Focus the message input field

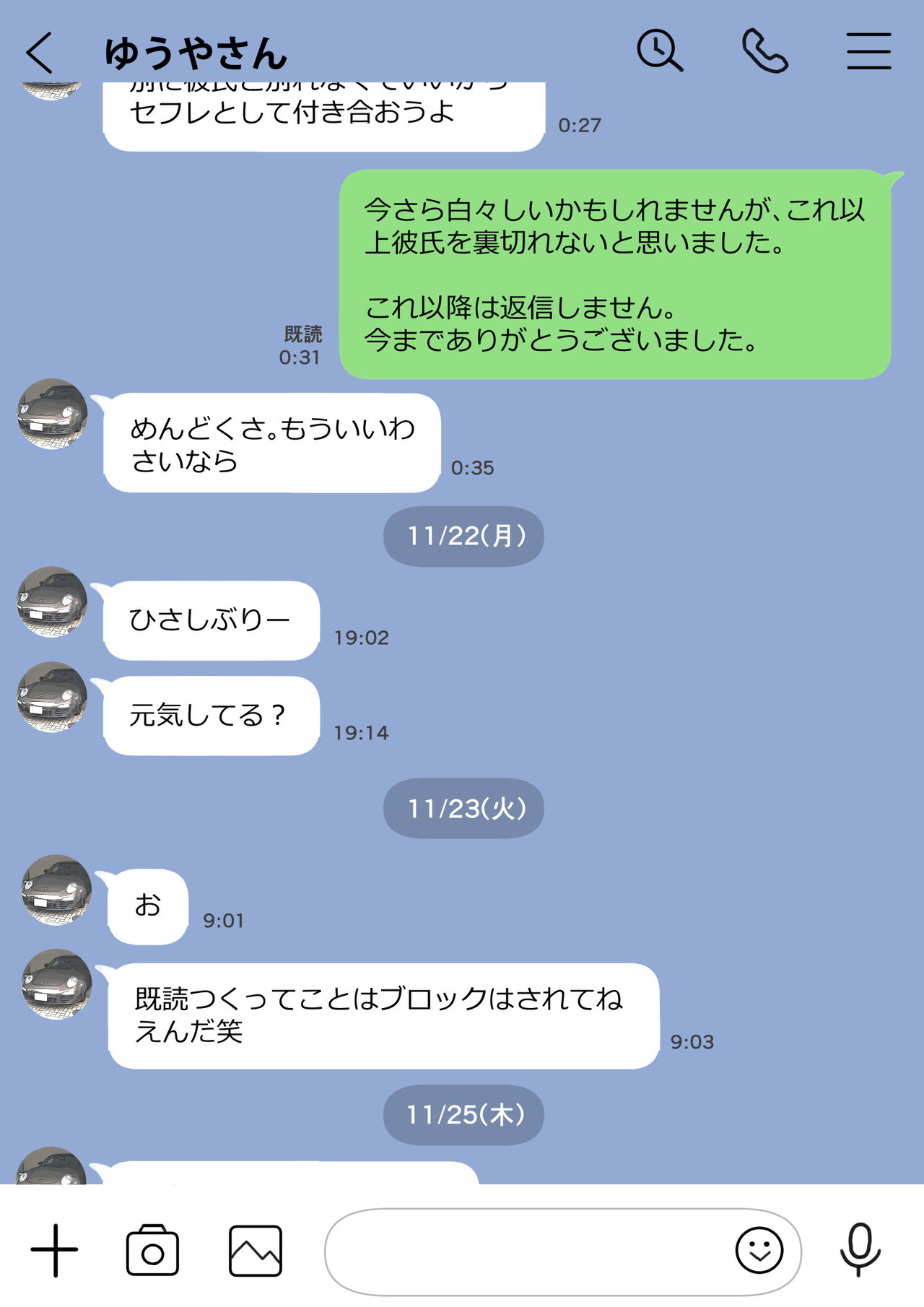click(x=527, y=1251)
